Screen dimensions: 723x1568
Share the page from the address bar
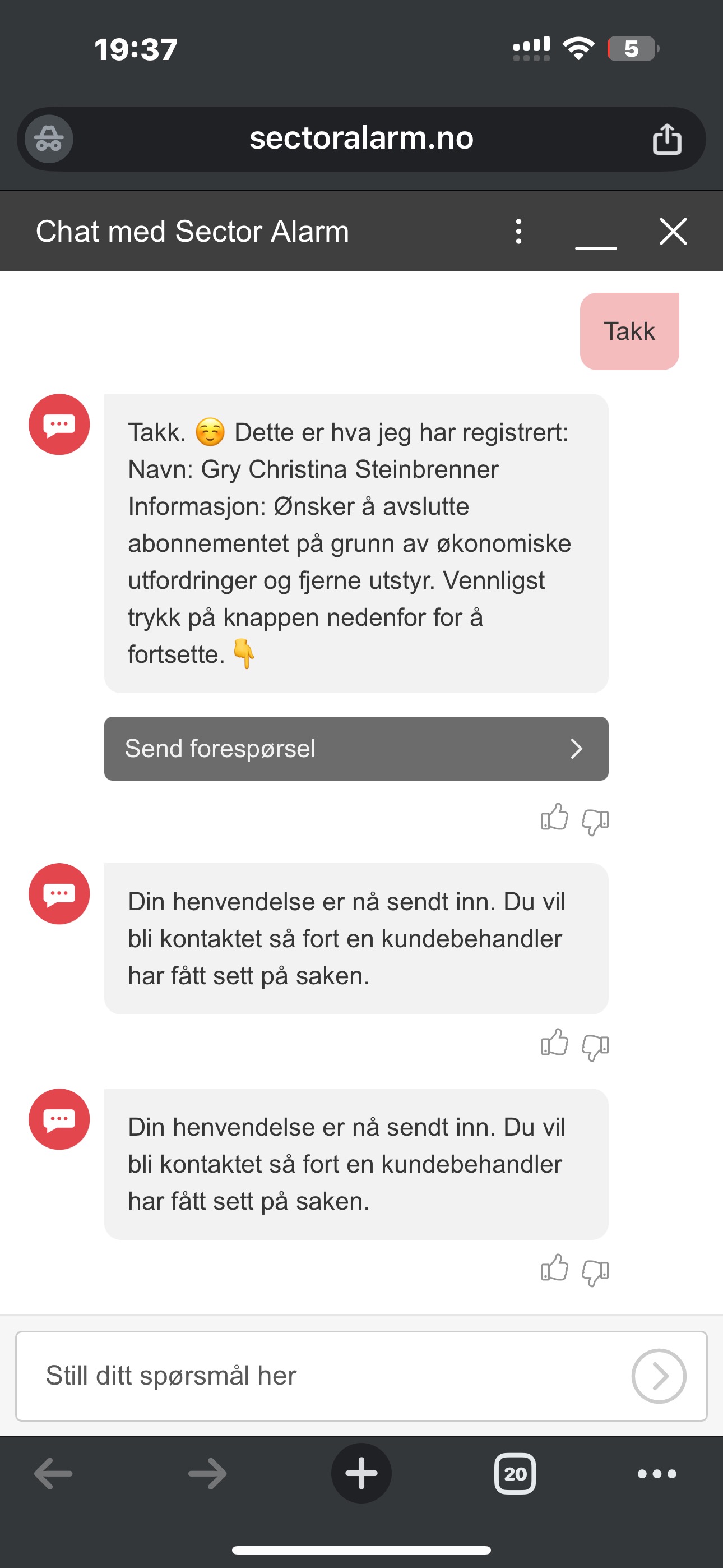667,139
